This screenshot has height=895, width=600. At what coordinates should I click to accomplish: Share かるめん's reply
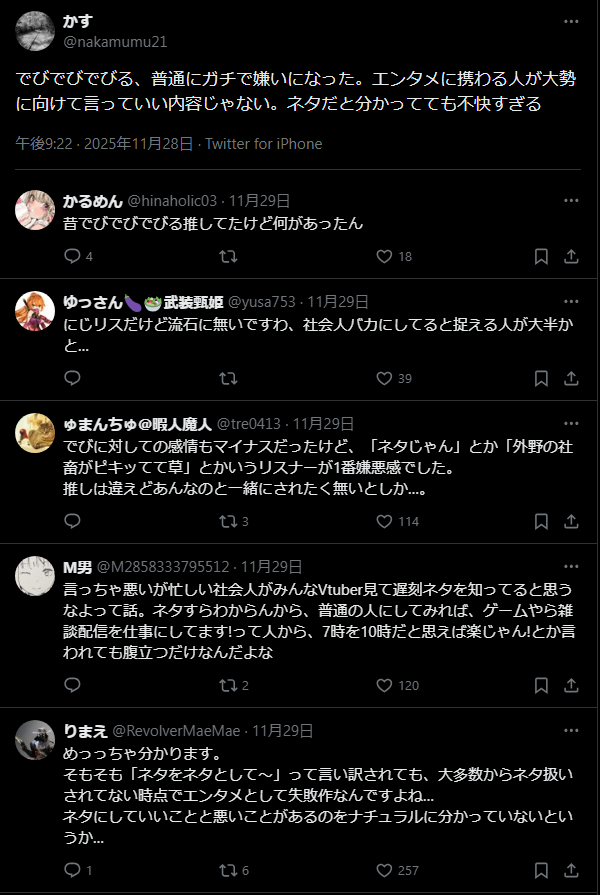[x=571, y=257]
